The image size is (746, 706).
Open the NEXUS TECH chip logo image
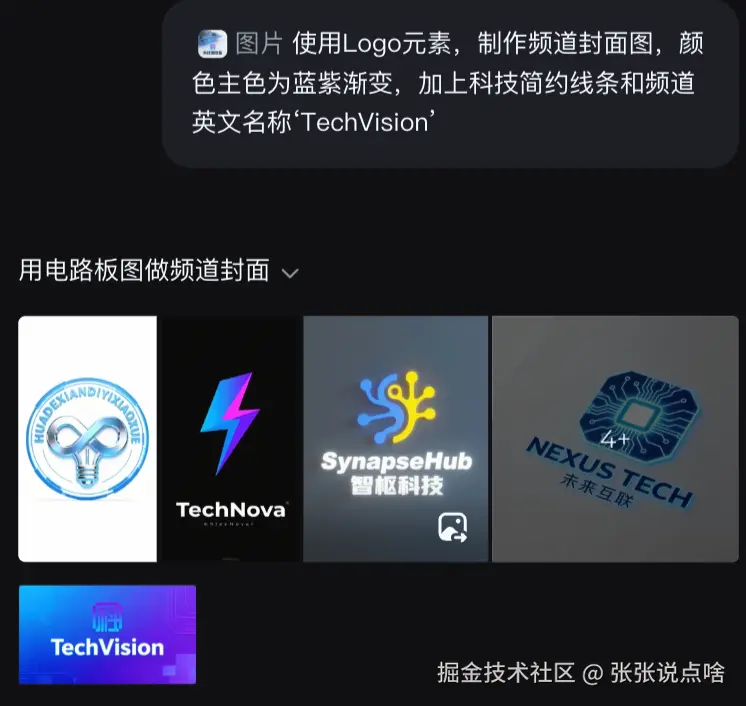pos(615,439)
